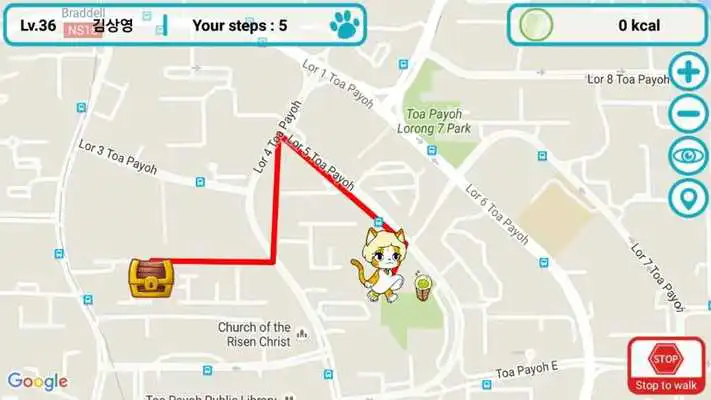Screen dimensions: 711x400
Task: Tap the treasure chest on the map
Action: (x=151, y=278)
